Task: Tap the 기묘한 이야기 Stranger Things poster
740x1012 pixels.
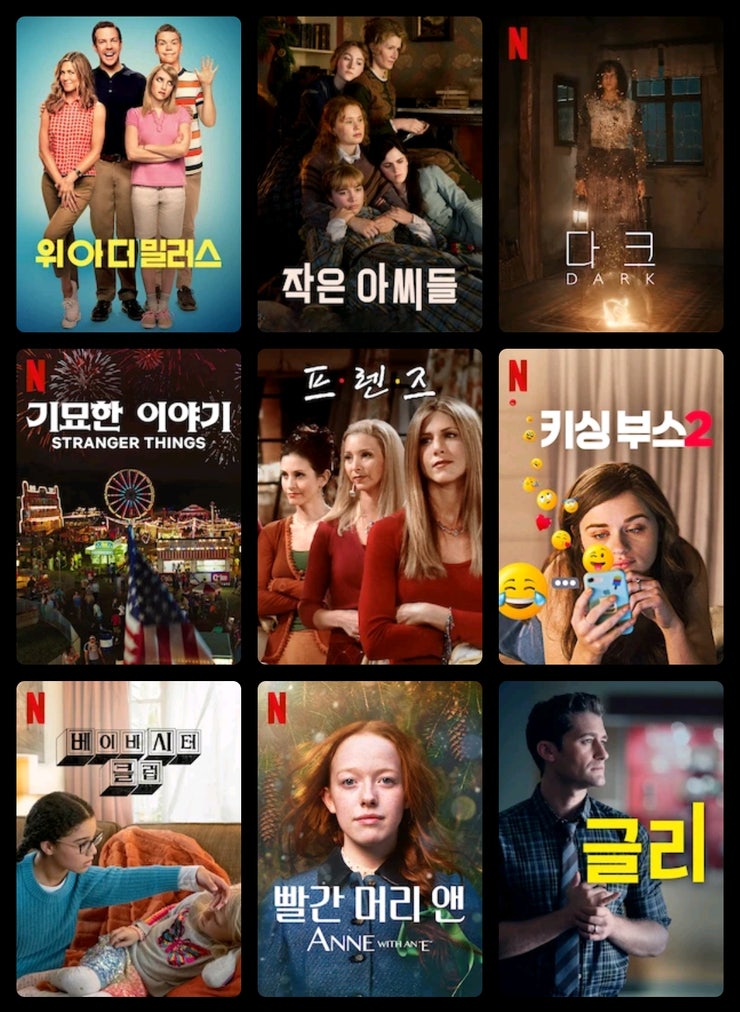Action: 128,506
